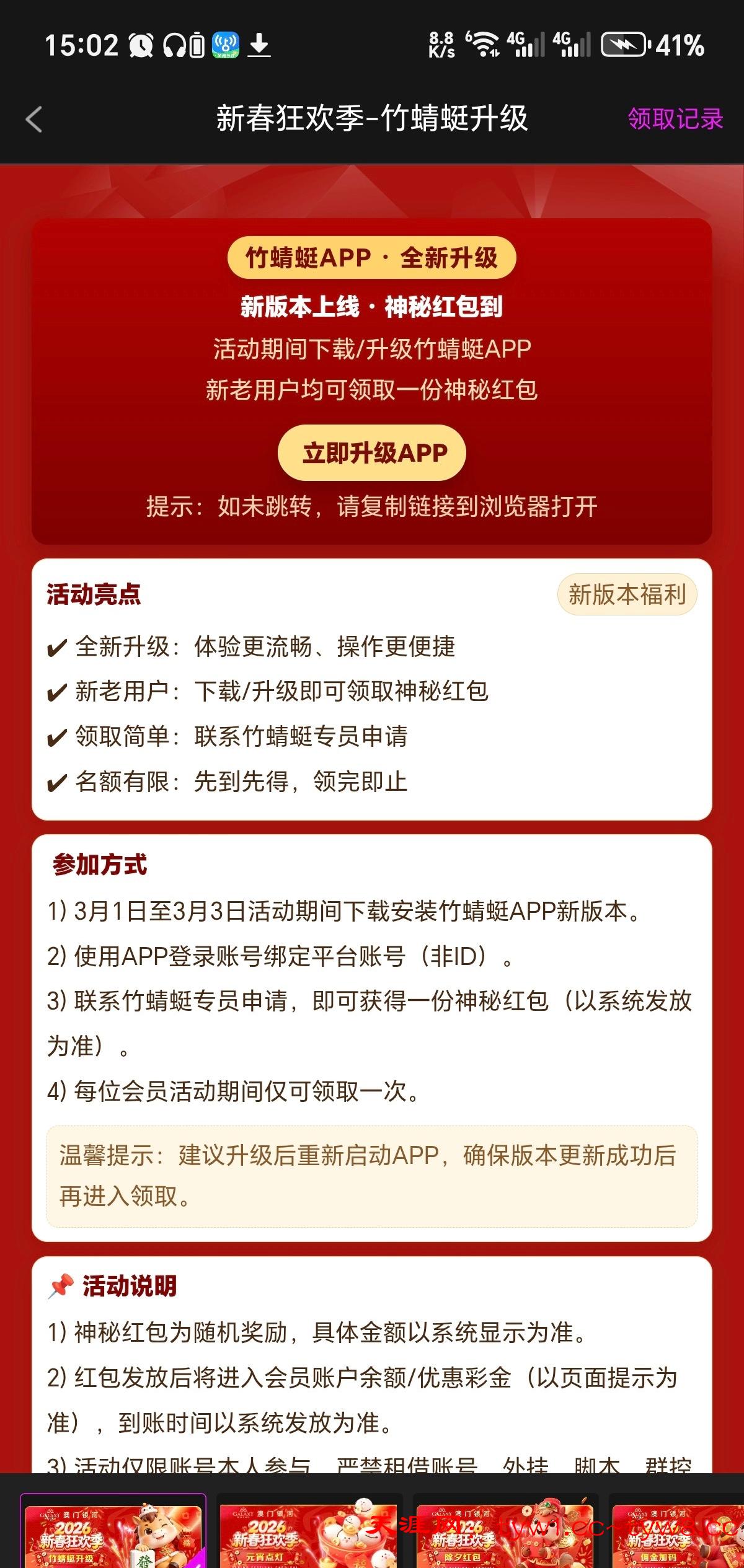This screenshot has width=744, height=1568.
Task: Tap the 立即升级APP button
Action: (372, 453)
